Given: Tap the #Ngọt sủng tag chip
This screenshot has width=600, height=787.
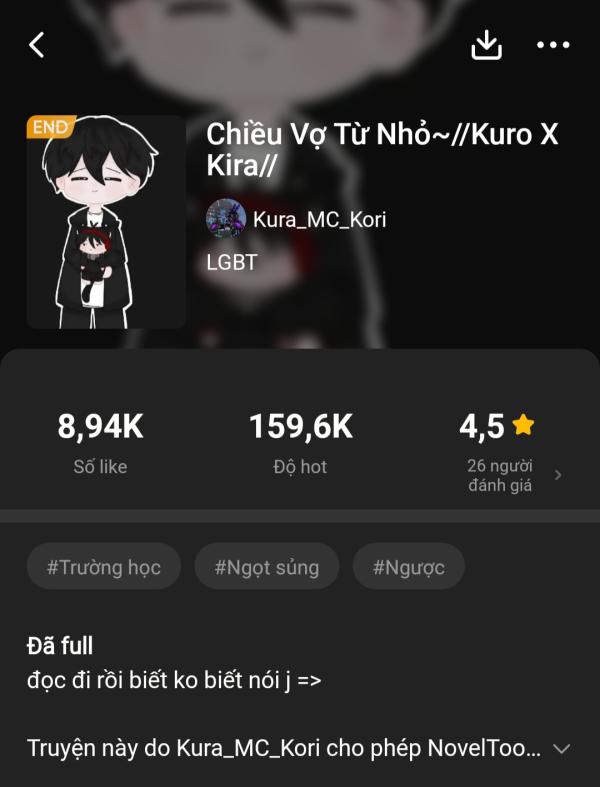Looking at the screenshot, I should tap(267, 567).
